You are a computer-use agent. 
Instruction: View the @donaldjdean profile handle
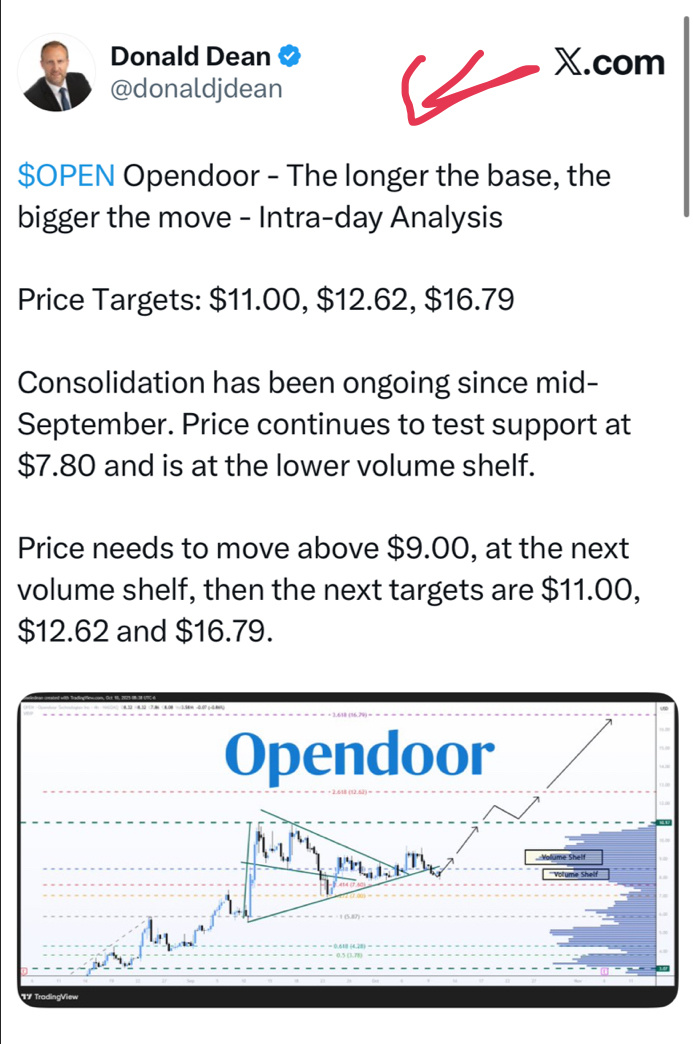pyautogui.click(x=196, y=89)
